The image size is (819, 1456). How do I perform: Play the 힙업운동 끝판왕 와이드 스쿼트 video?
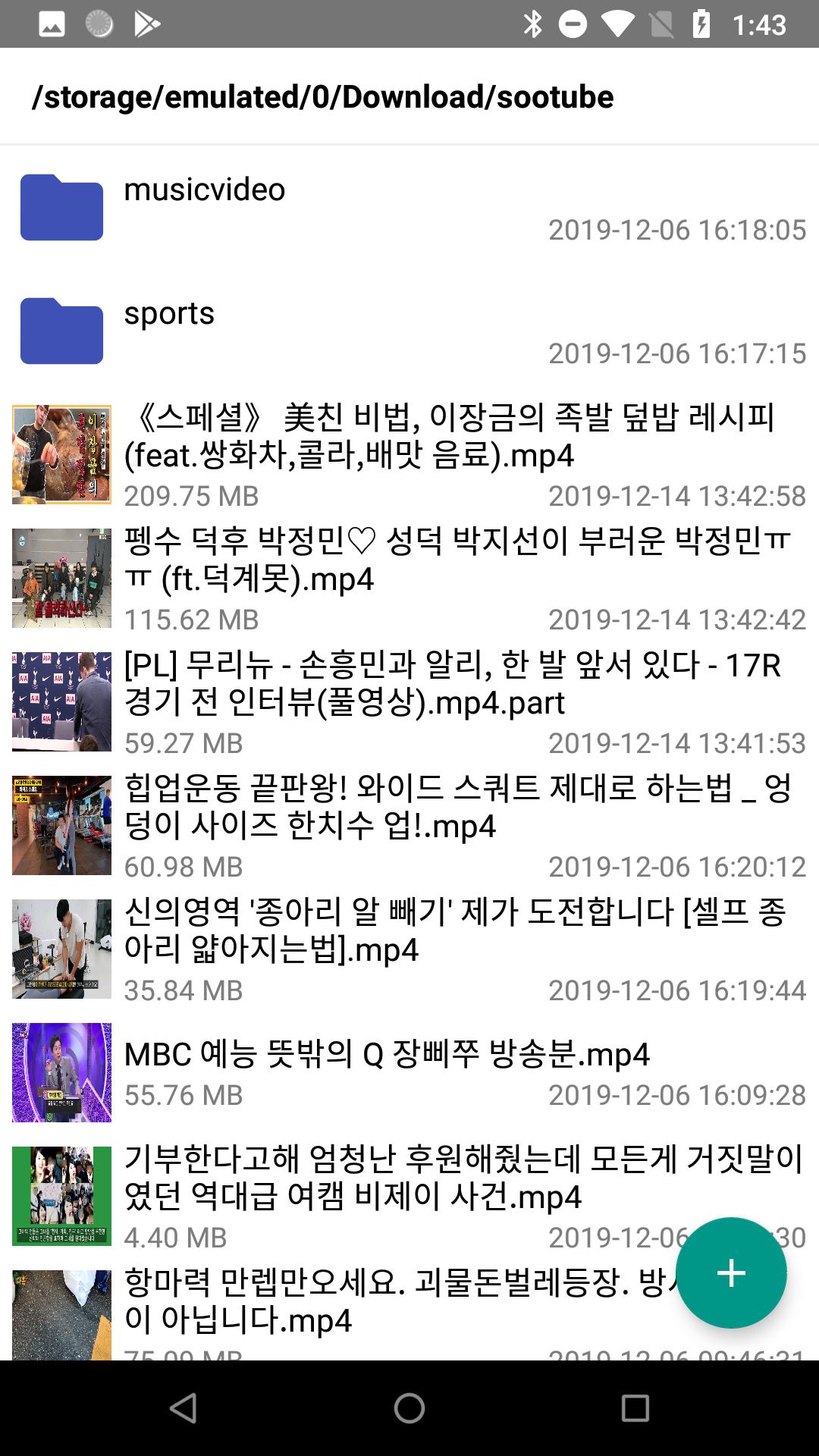coord(409,825)
